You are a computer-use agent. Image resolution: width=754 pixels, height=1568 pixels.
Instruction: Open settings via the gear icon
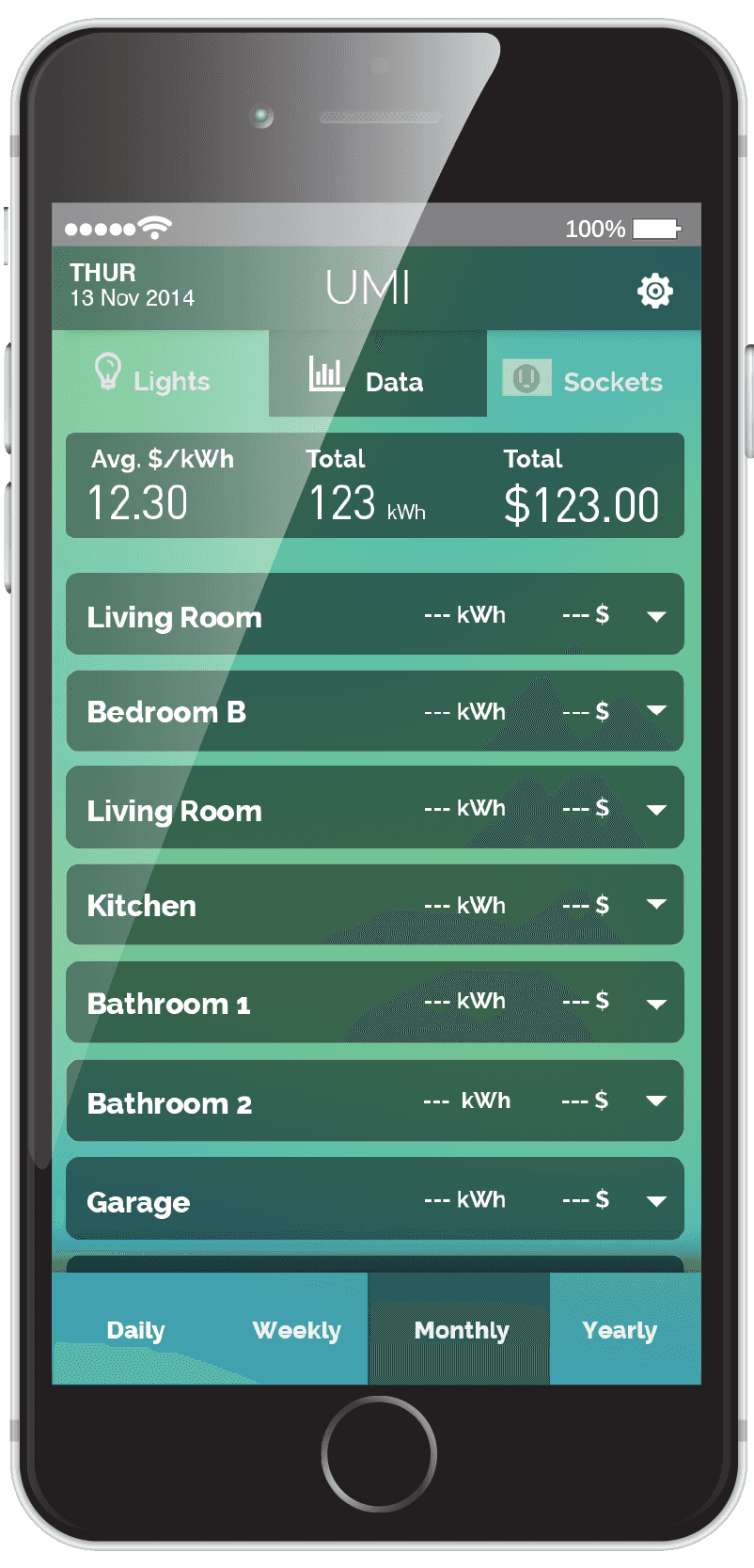[654, 291]
